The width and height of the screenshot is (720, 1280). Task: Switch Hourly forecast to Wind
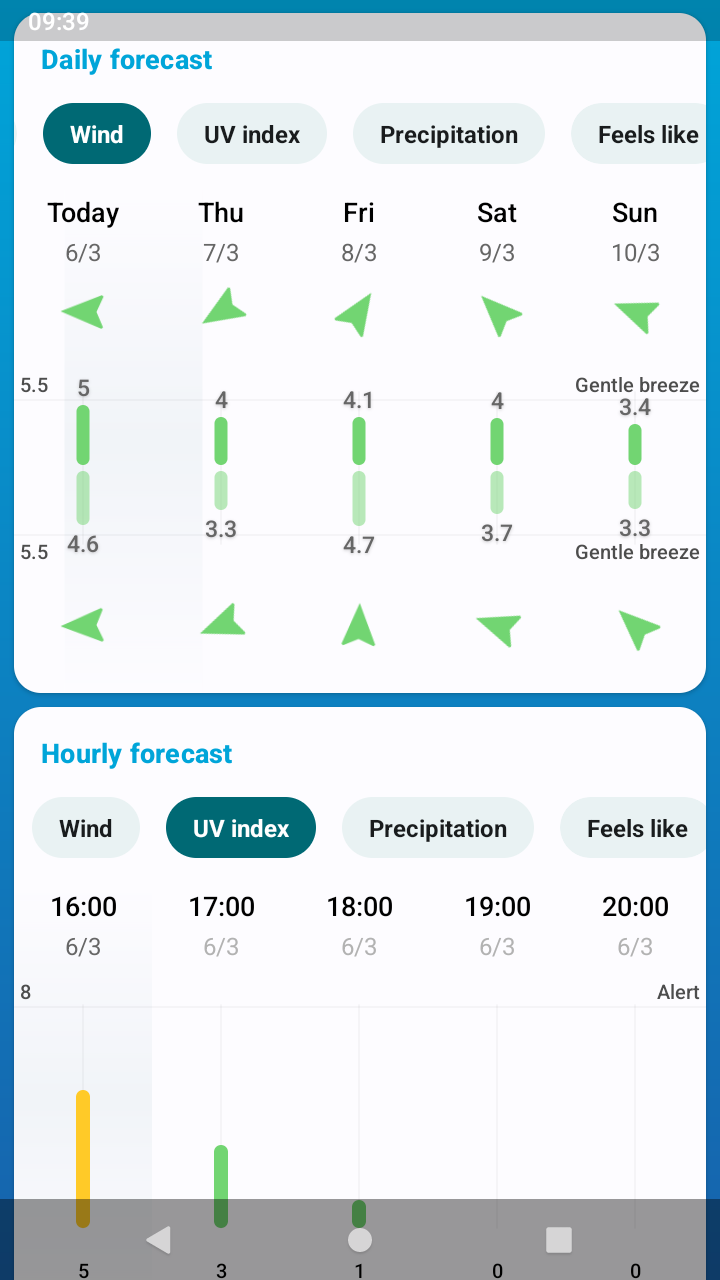click(86, 828)
